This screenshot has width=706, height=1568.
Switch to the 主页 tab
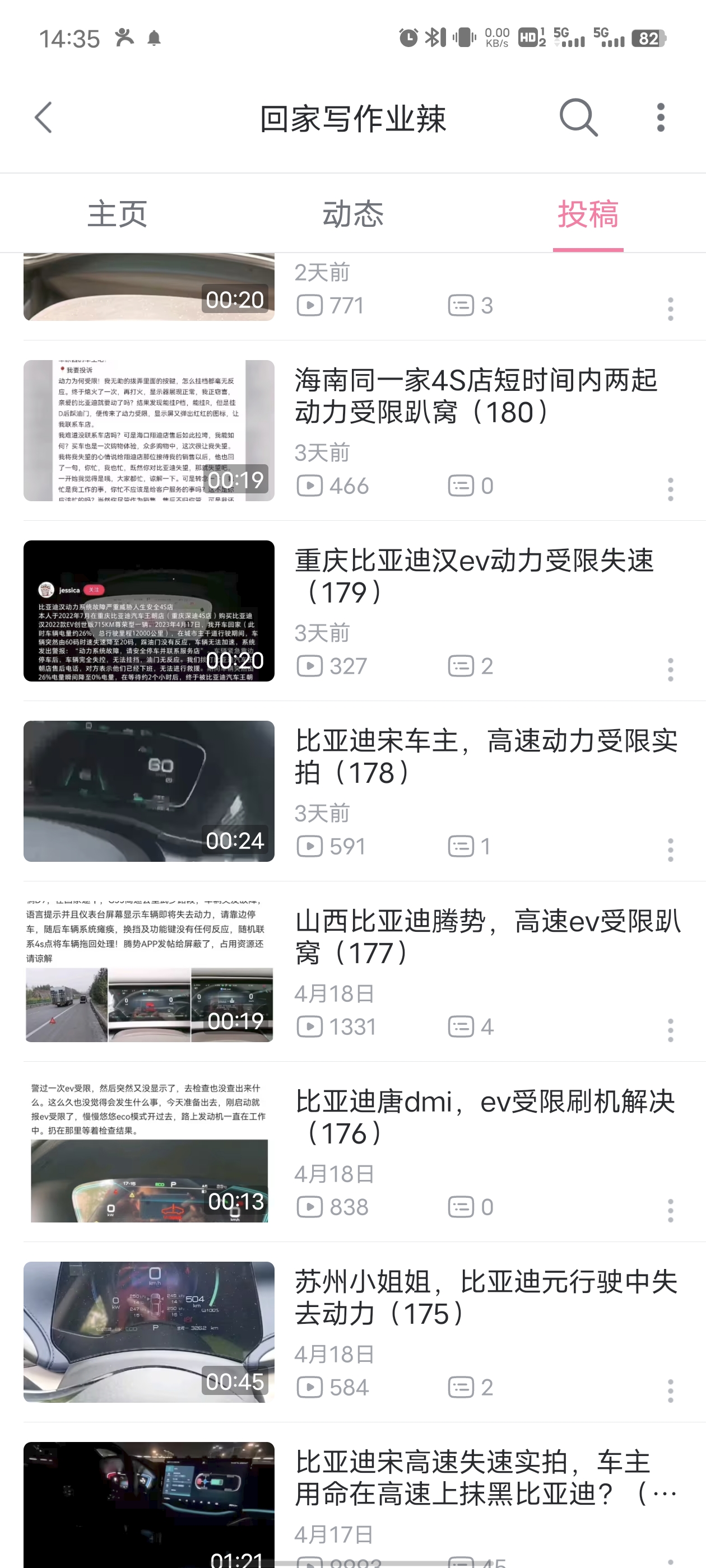click(118, 214)
